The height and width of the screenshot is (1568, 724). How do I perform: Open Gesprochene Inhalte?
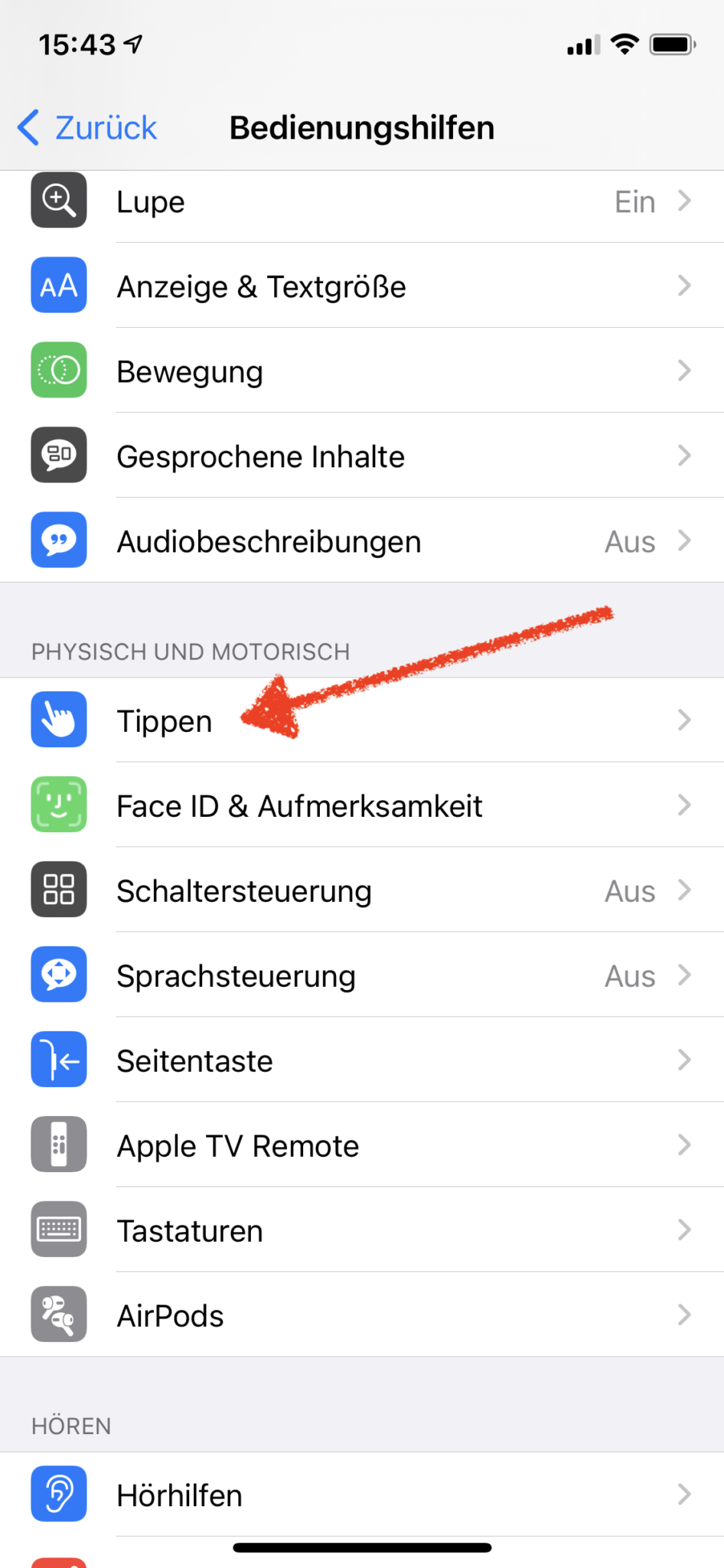pyautogui.click(x=362, y=456)
